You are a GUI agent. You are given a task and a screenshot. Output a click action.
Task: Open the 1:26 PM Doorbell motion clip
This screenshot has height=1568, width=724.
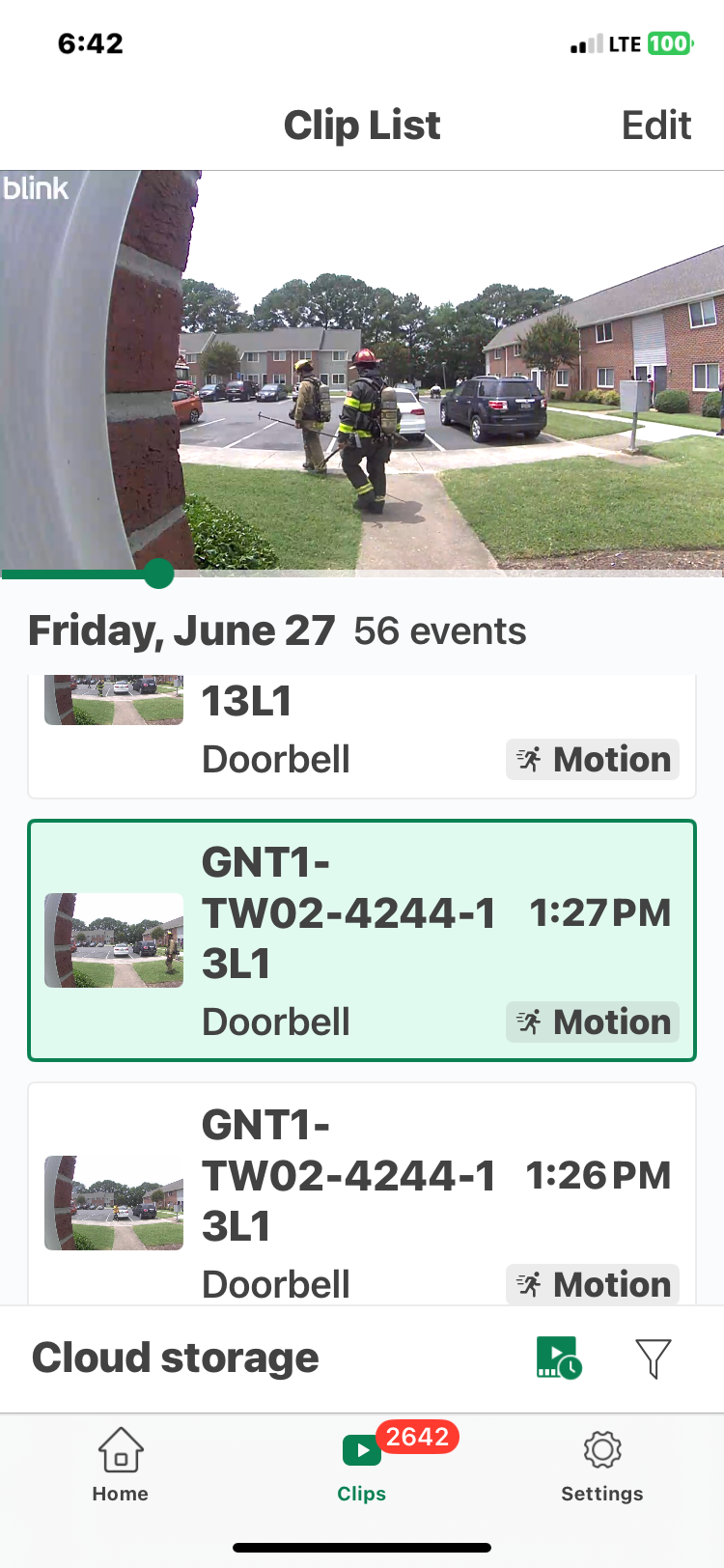[x=362, y=1197]
